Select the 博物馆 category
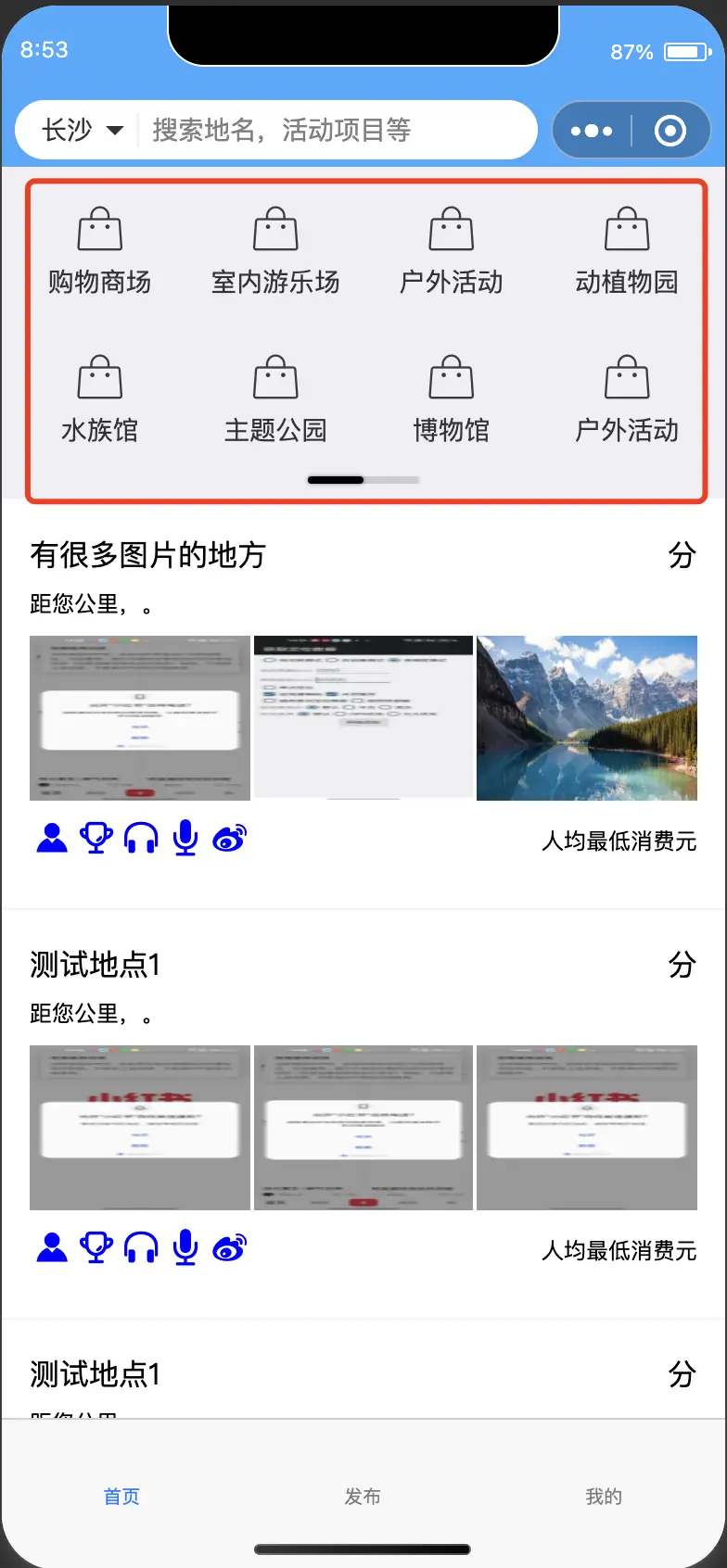Image resolution: width=727 pixels, height=1568 pixels. coord(451,399)
